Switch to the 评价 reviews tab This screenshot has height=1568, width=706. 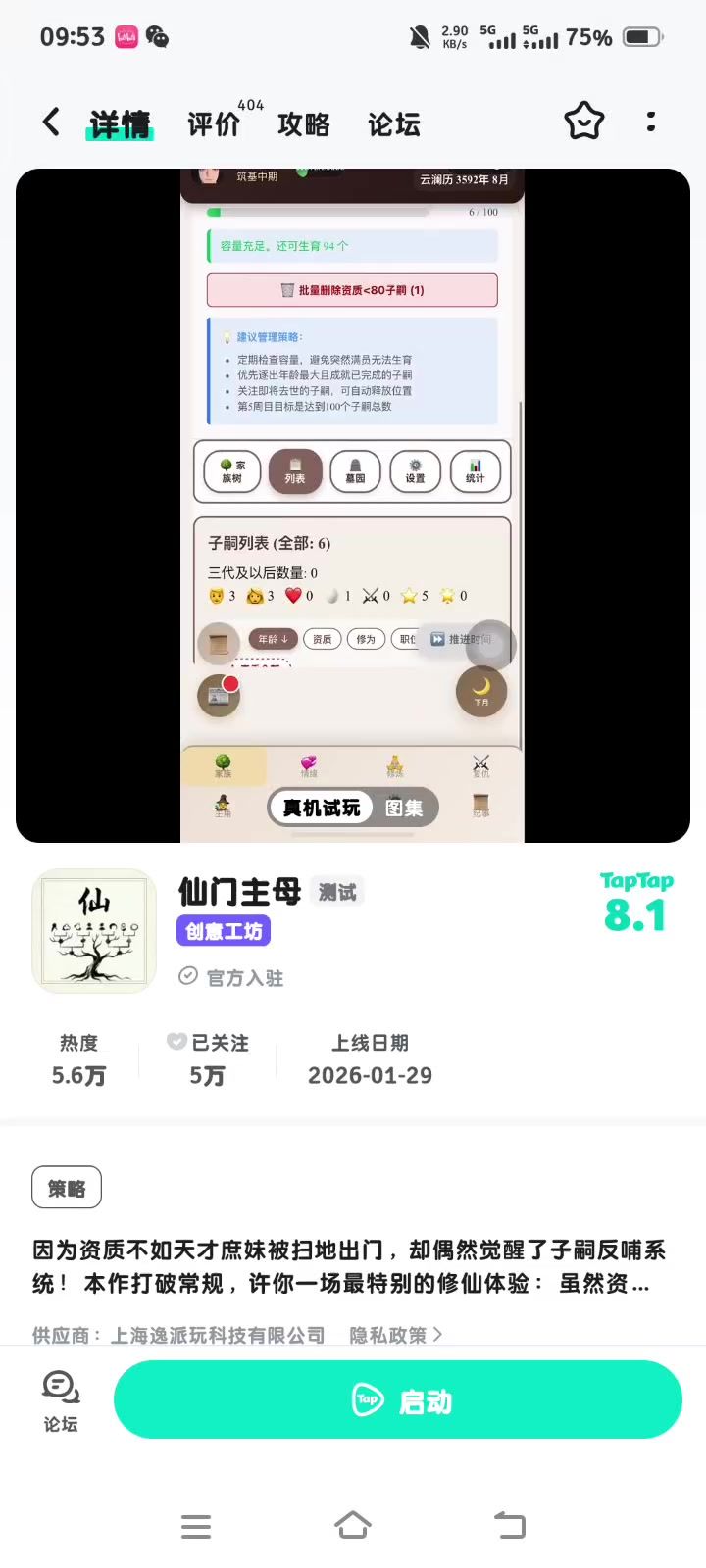(214, 124)
